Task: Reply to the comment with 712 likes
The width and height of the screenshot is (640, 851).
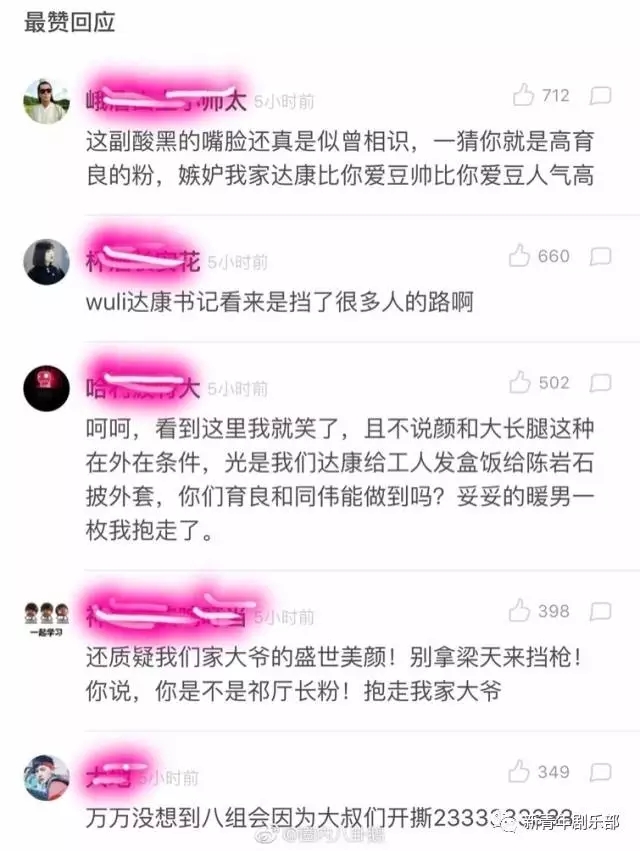Action: [601, 96]
